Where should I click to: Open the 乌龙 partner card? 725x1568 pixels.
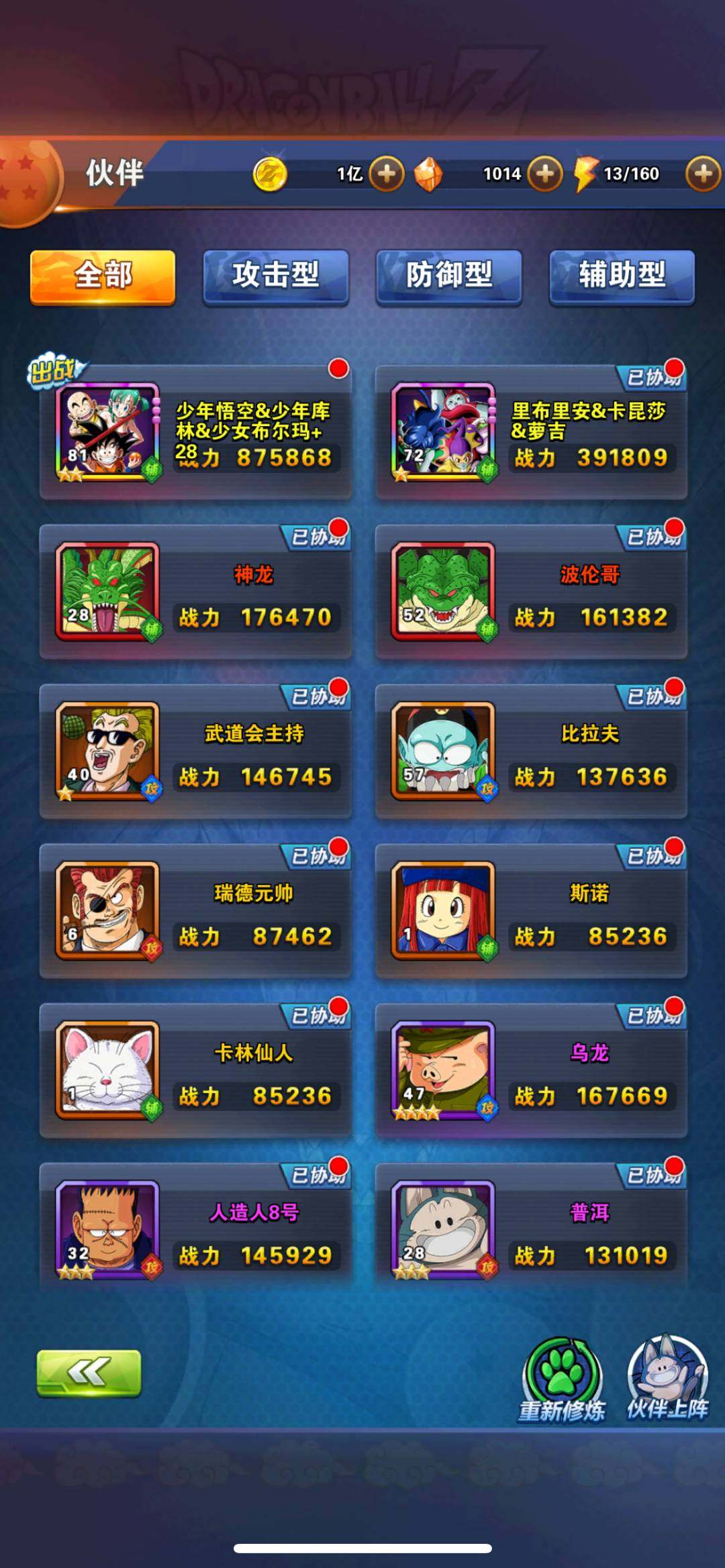pyautogui.click(x=531, y=1071)
